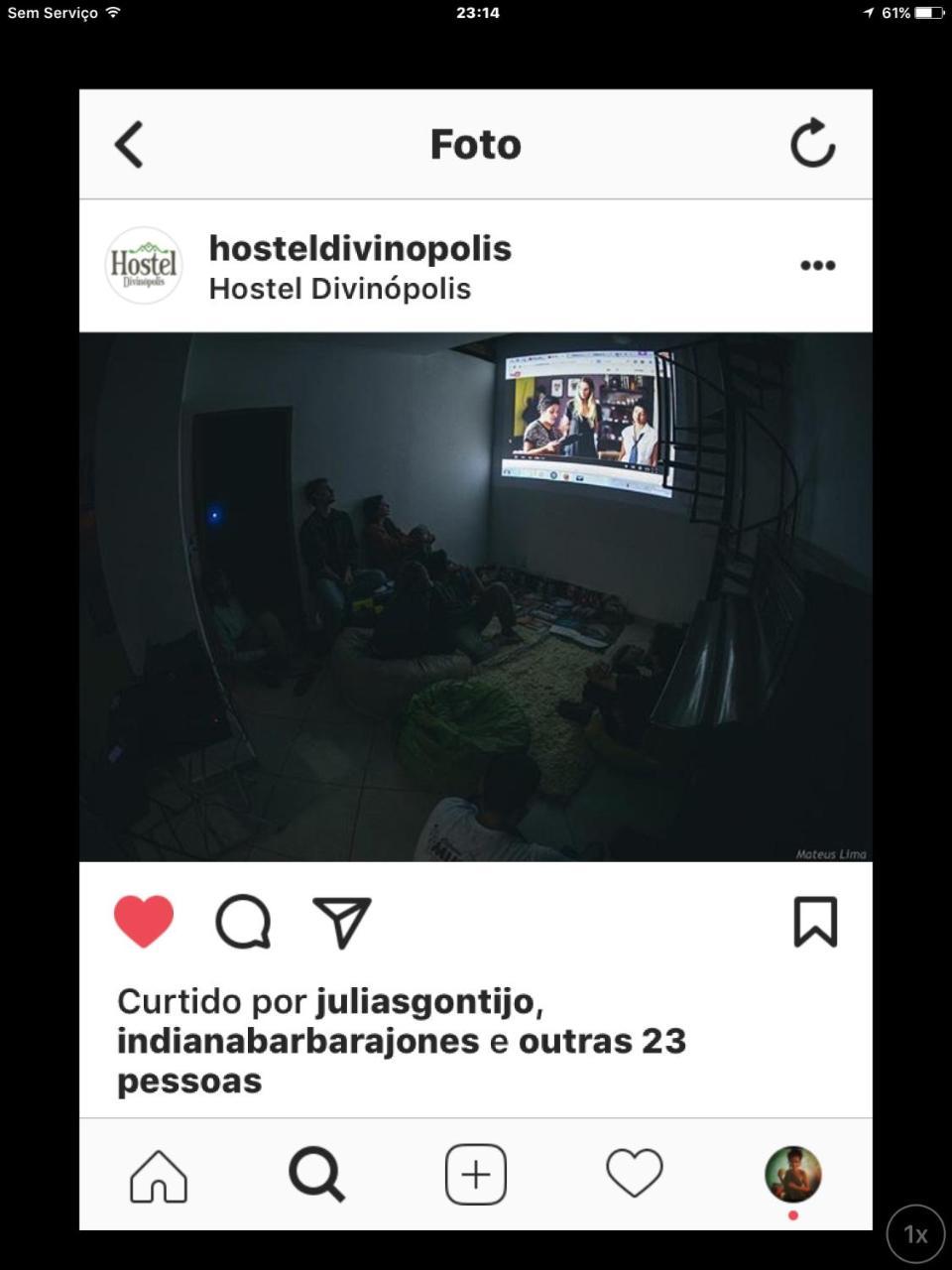Image resolution: width=952 pixels, height=1270 pixels.
Task: Create a new post with the plus tab
Action: pyautogui.click(x=475, y=1175)
